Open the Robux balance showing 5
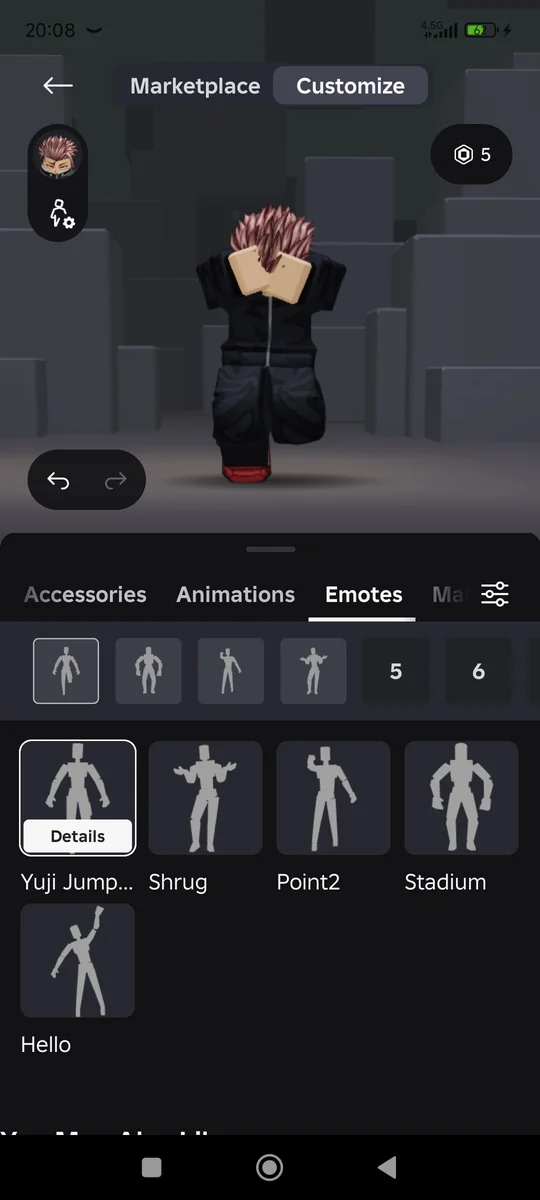Viewport: 540px width, 1200px height. (471, 154)
